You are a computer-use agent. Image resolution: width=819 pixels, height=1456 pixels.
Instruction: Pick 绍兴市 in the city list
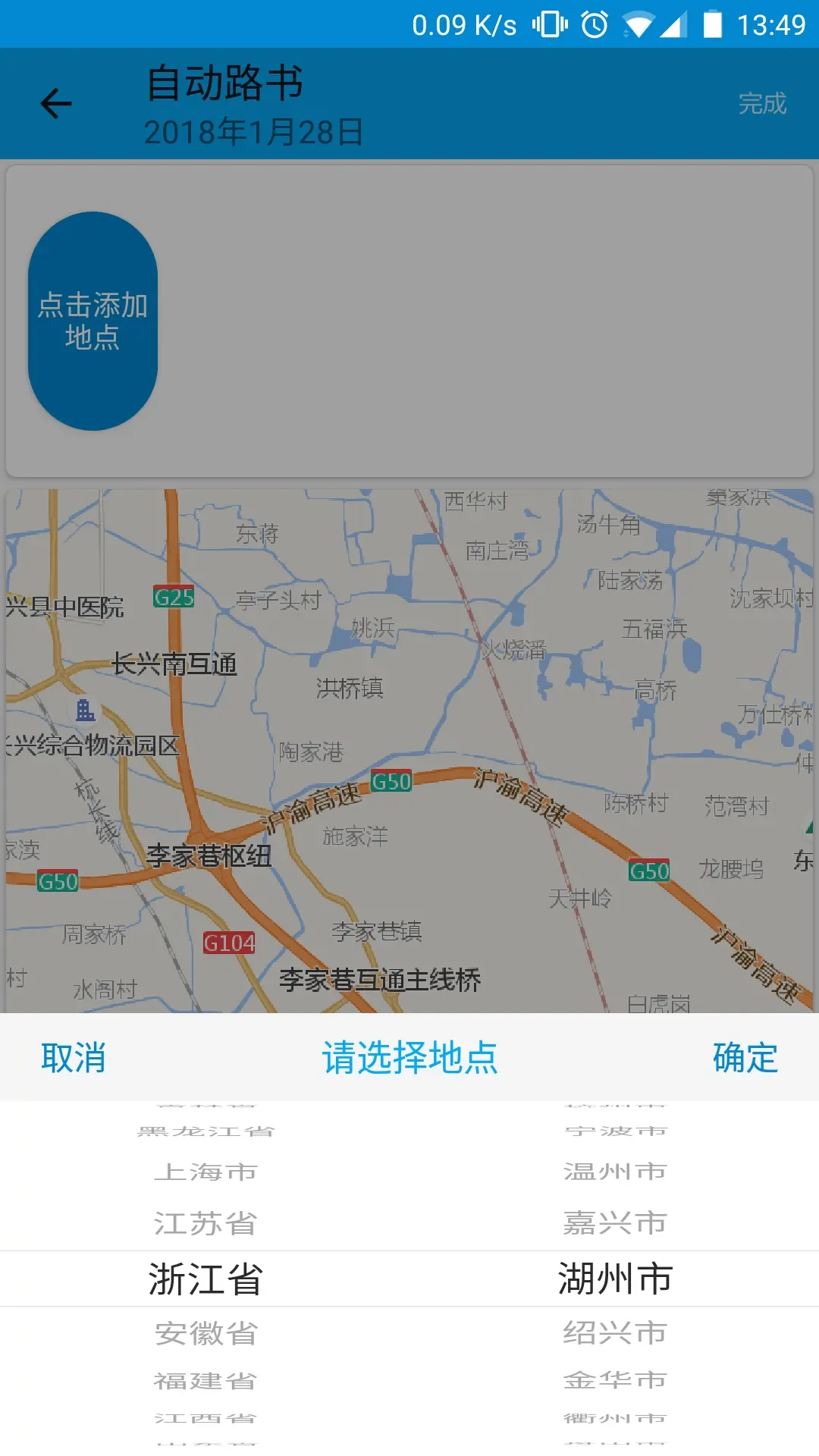615,1332
